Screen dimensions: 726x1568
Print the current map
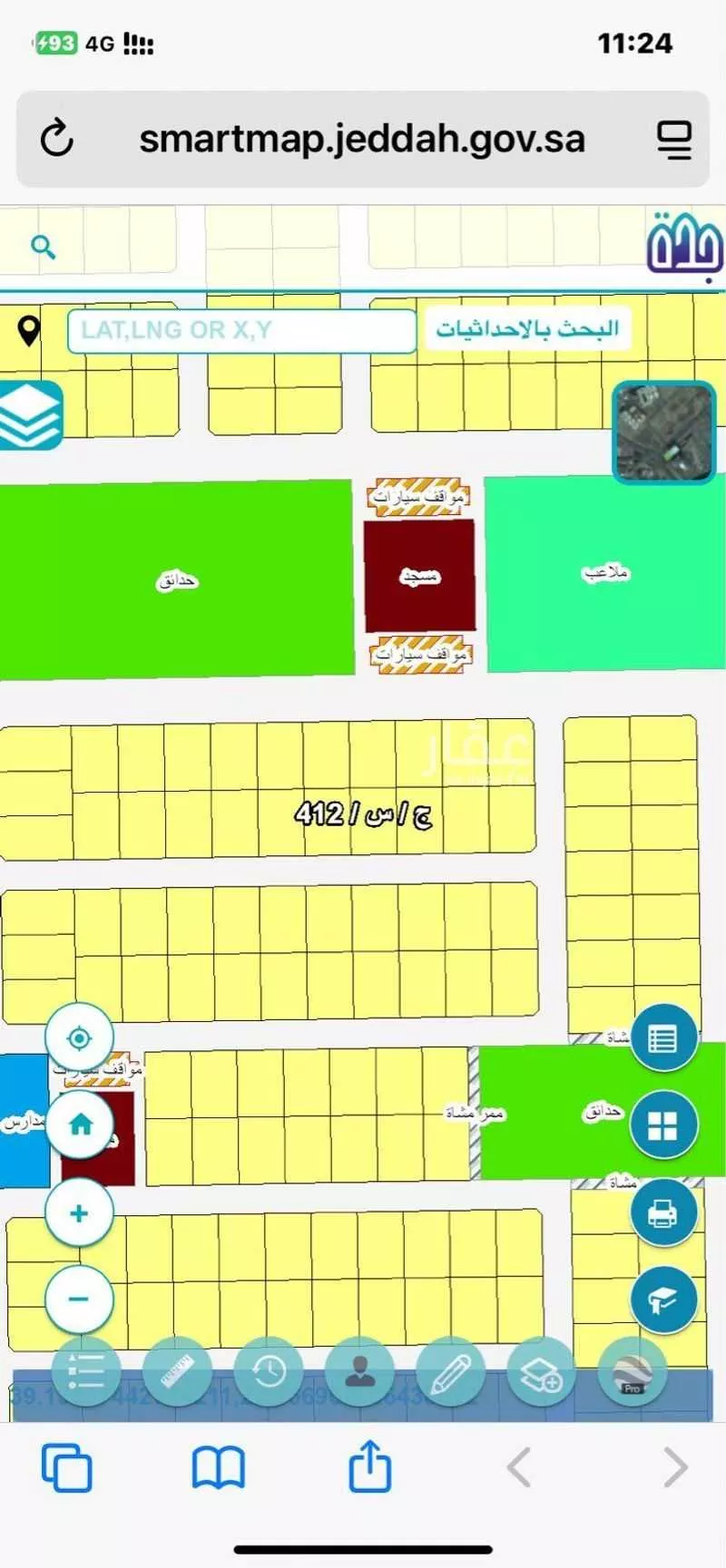pos(662,1213)
